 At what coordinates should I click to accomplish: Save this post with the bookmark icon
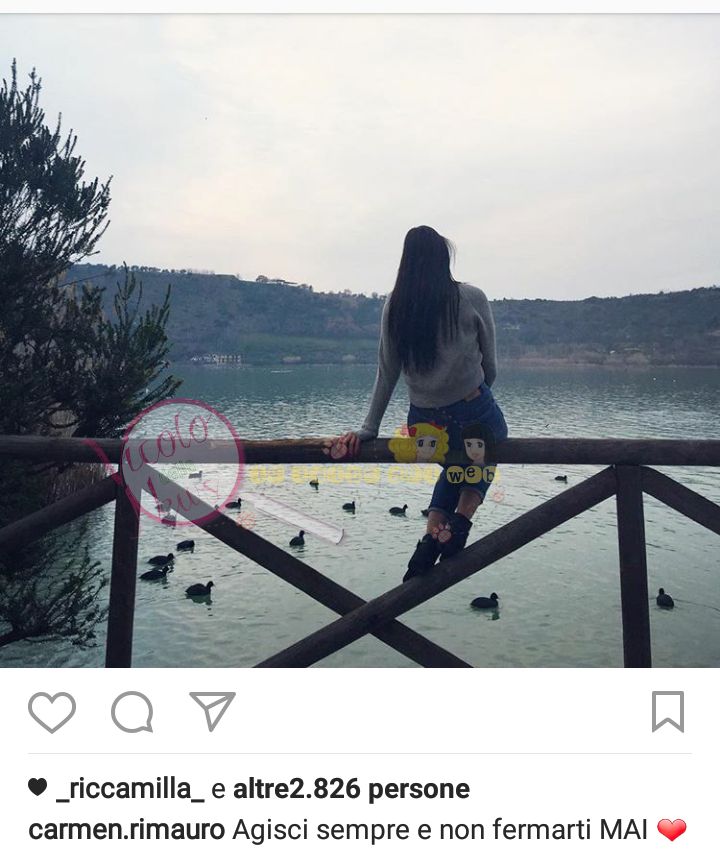[667, 712]
